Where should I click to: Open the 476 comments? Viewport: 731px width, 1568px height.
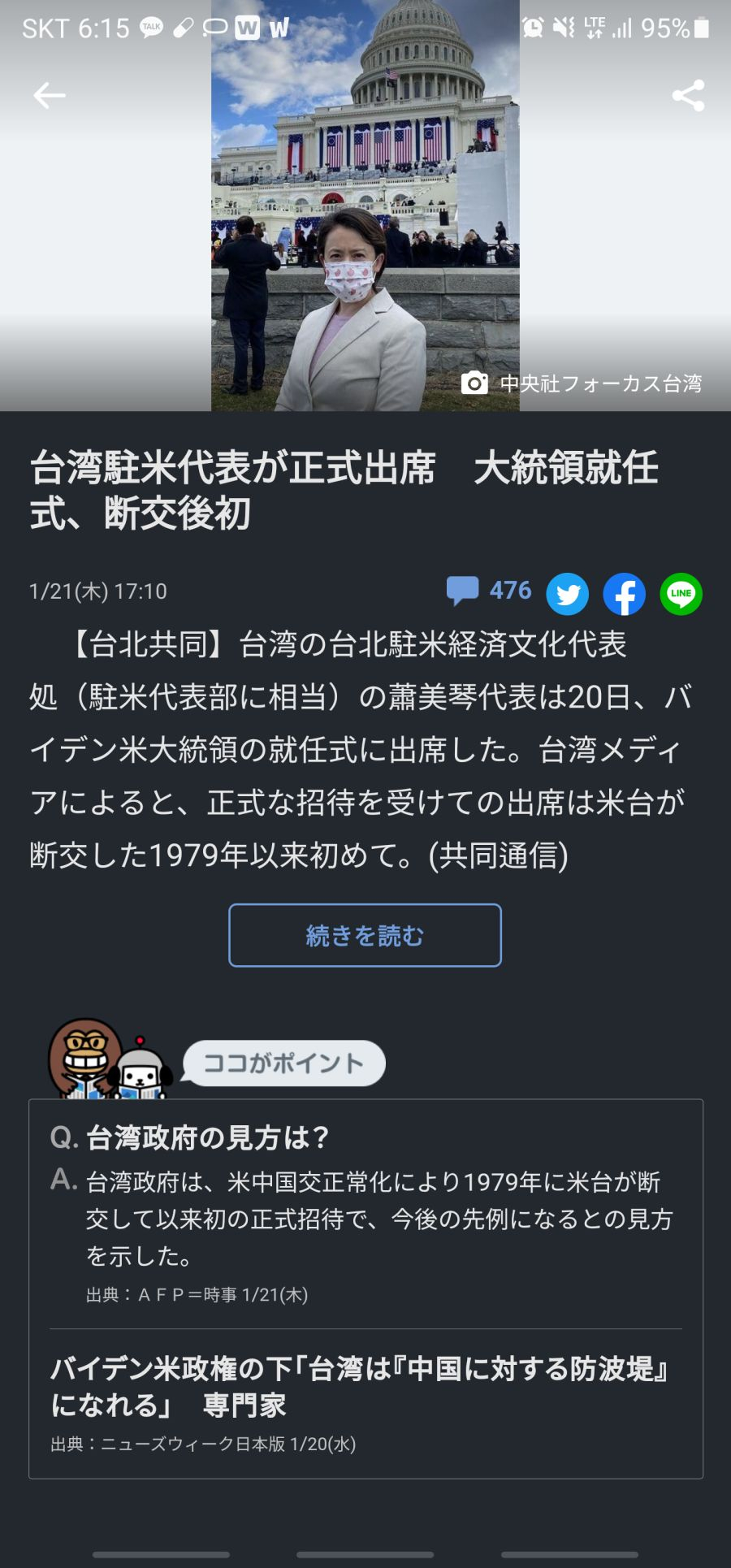(490, 591)
